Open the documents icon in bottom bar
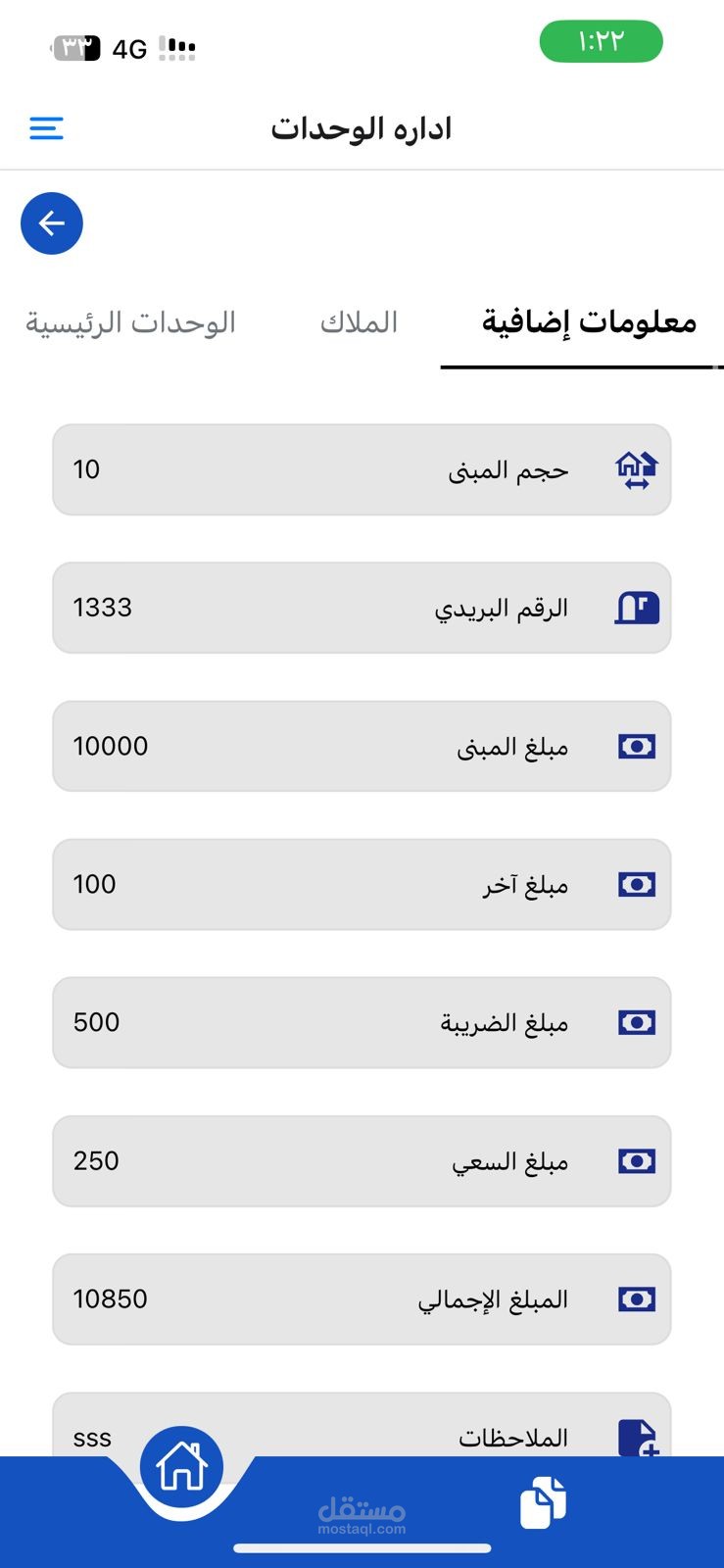 pyautogui.click(x=543, y=1502)
